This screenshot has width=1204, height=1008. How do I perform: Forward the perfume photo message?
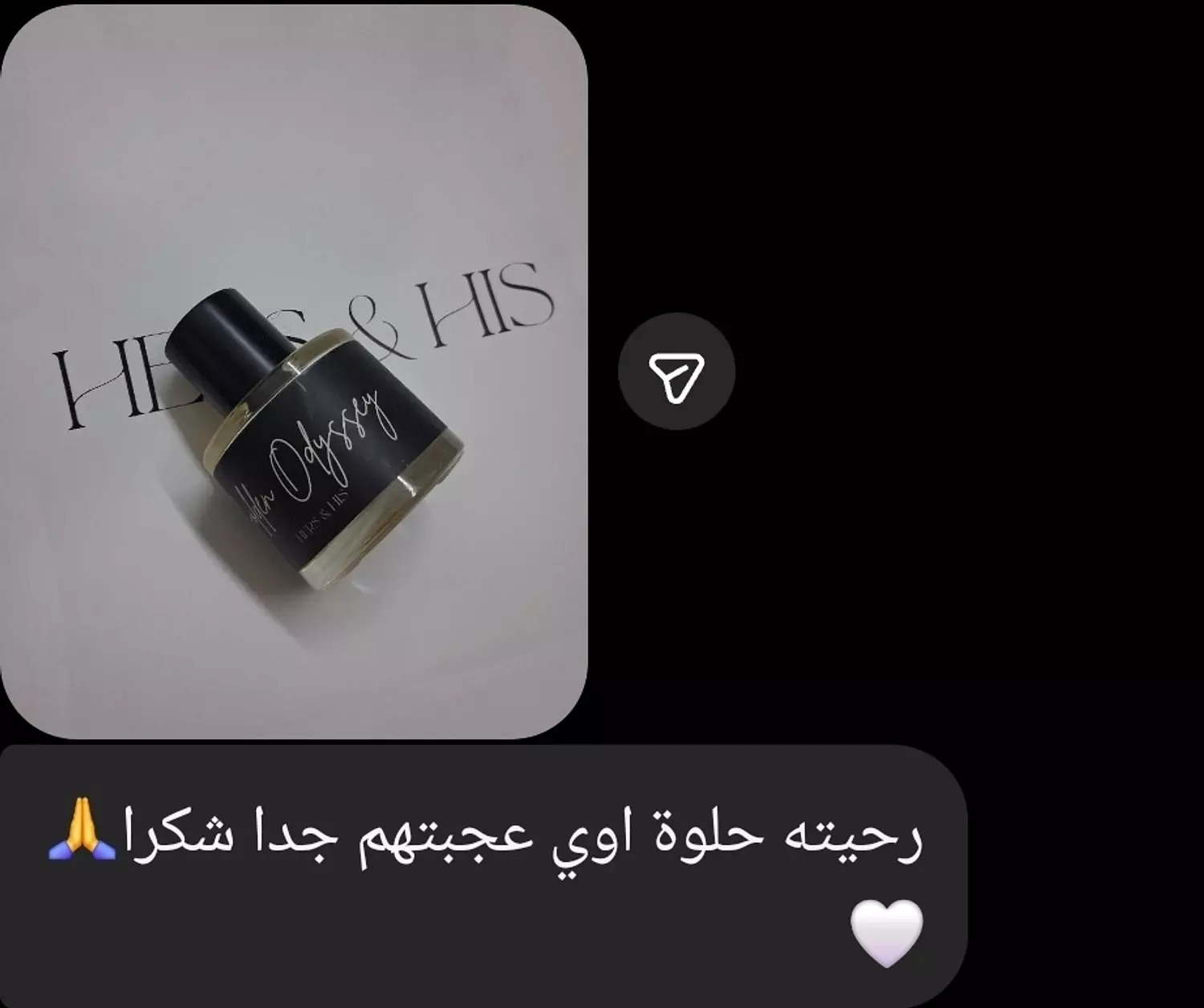(676, 372)
